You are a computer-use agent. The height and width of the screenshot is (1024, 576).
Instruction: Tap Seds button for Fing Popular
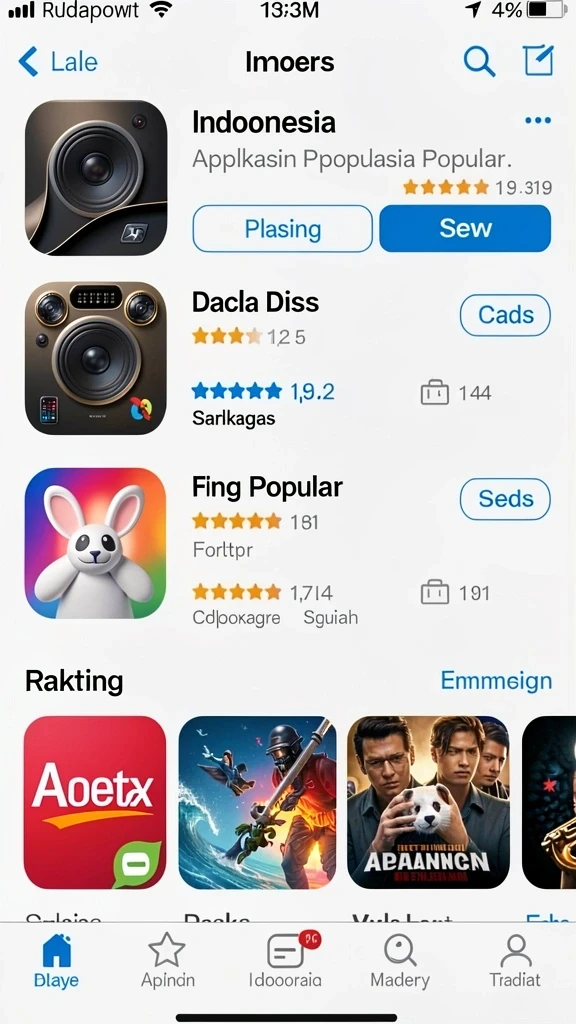(x=505, y=499)
